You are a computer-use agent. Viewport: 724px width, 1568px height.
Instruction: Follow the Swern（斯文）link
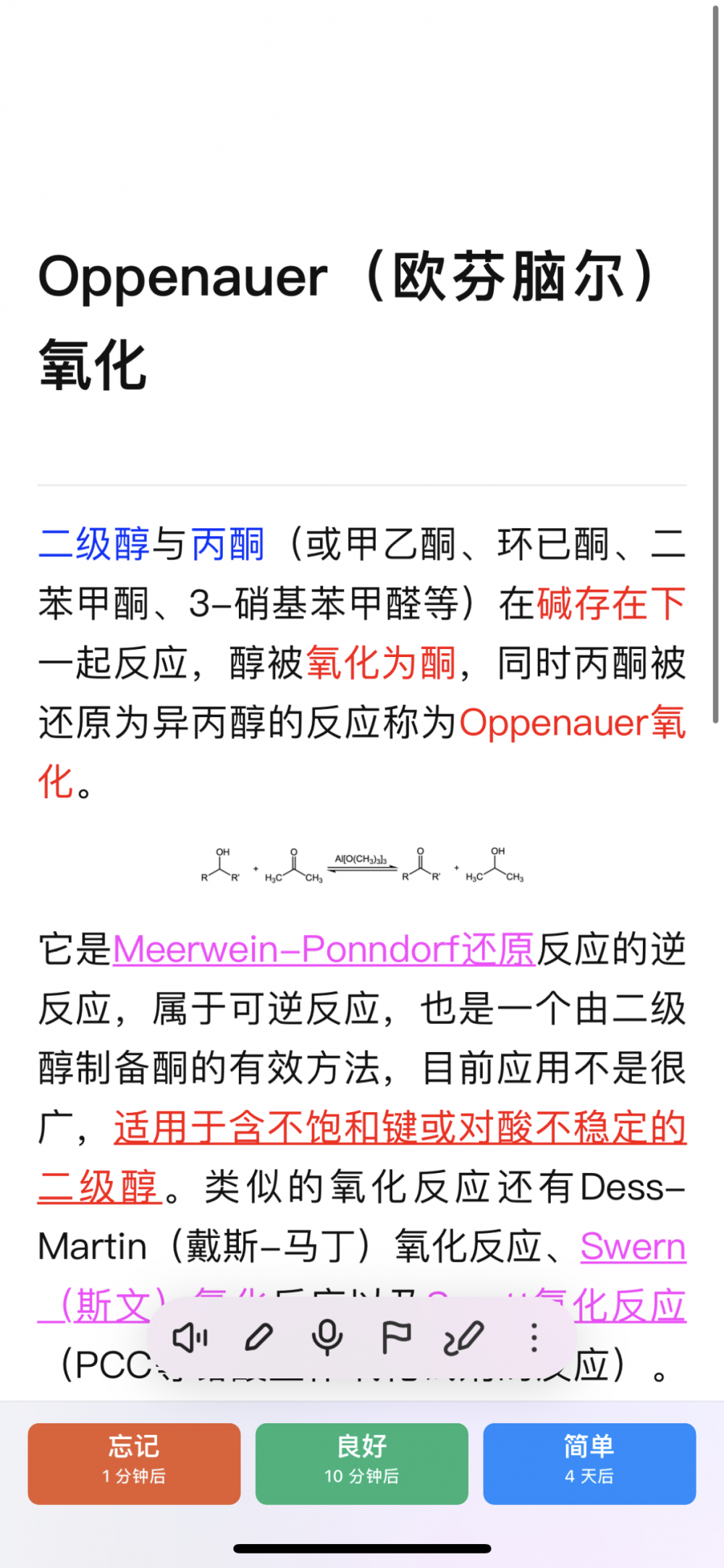coord(633,1247)
